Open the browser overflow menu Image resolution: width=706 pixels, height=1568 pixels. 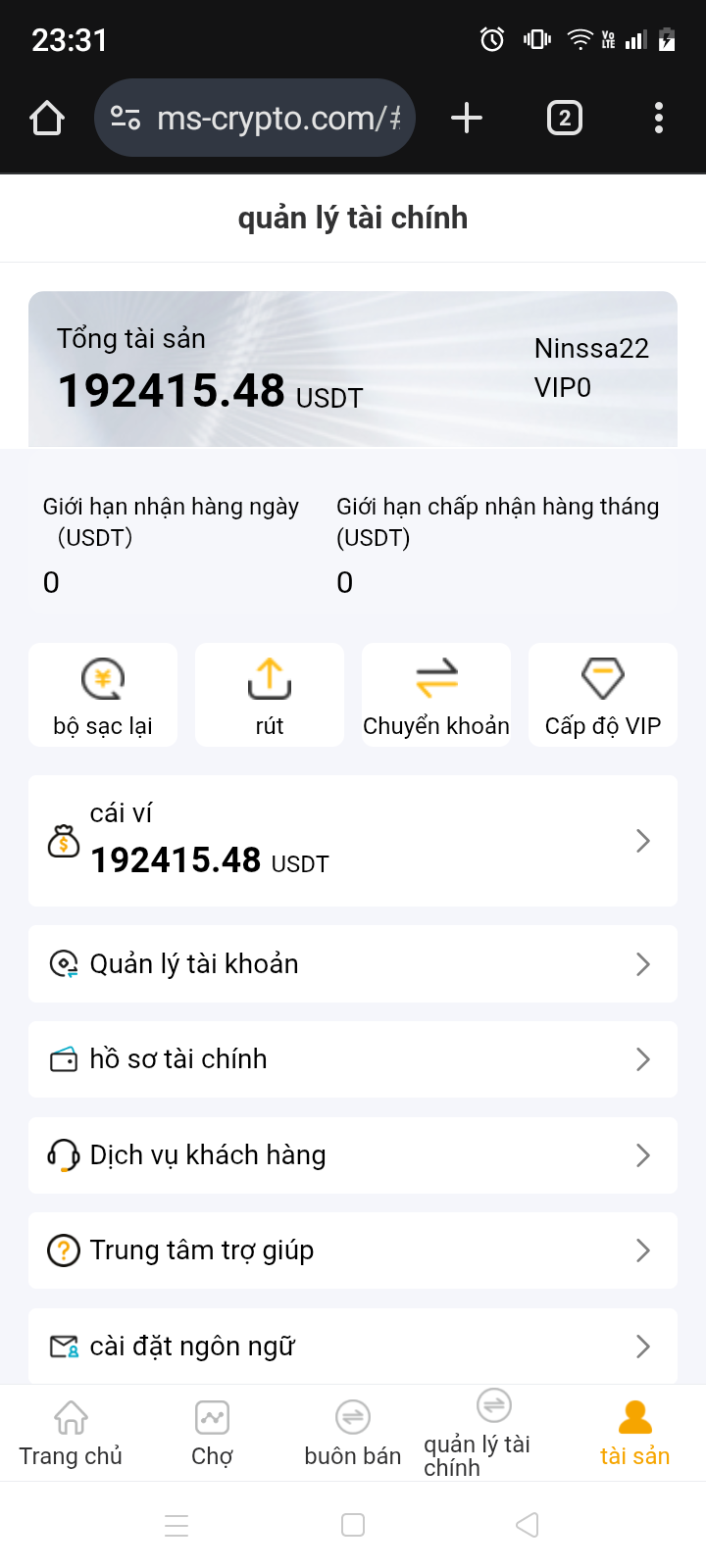pos(658,118)
